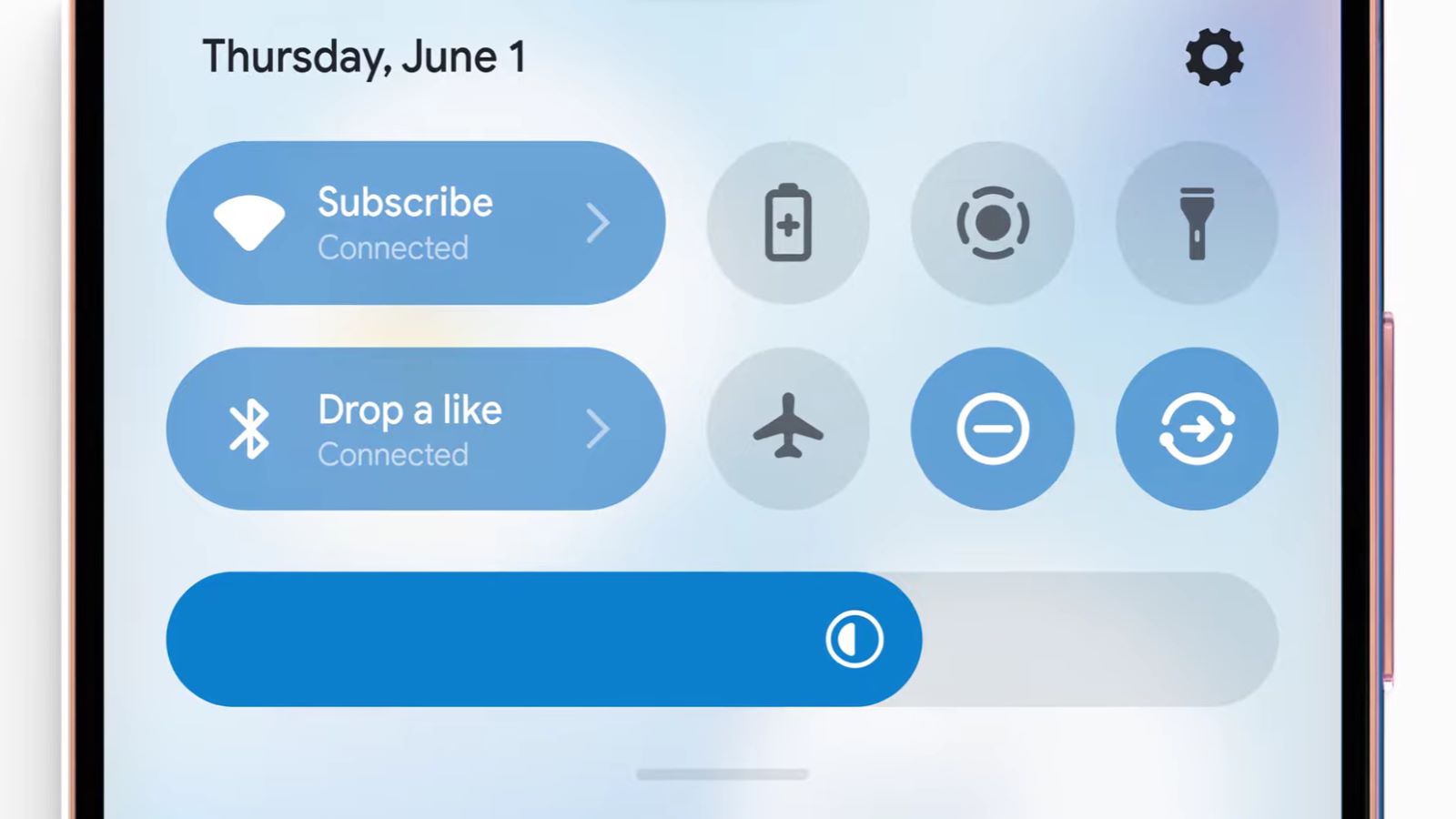Screen dimensions: 1456x819
Task: Expand Wi-Fi details chevron on Subscribe
Action: coord(598,223)
